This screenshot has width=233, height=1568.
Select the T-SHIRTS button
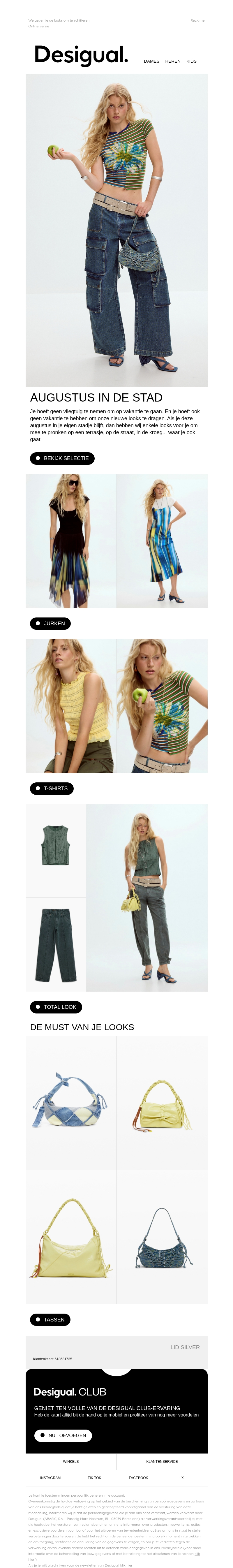click(x=52, y=788)
